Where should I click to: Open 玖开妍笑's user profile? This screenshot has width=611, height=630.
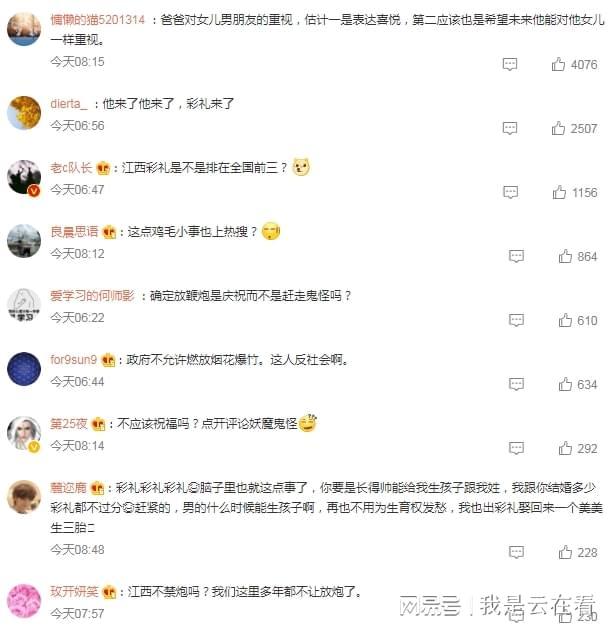point(71,591)
